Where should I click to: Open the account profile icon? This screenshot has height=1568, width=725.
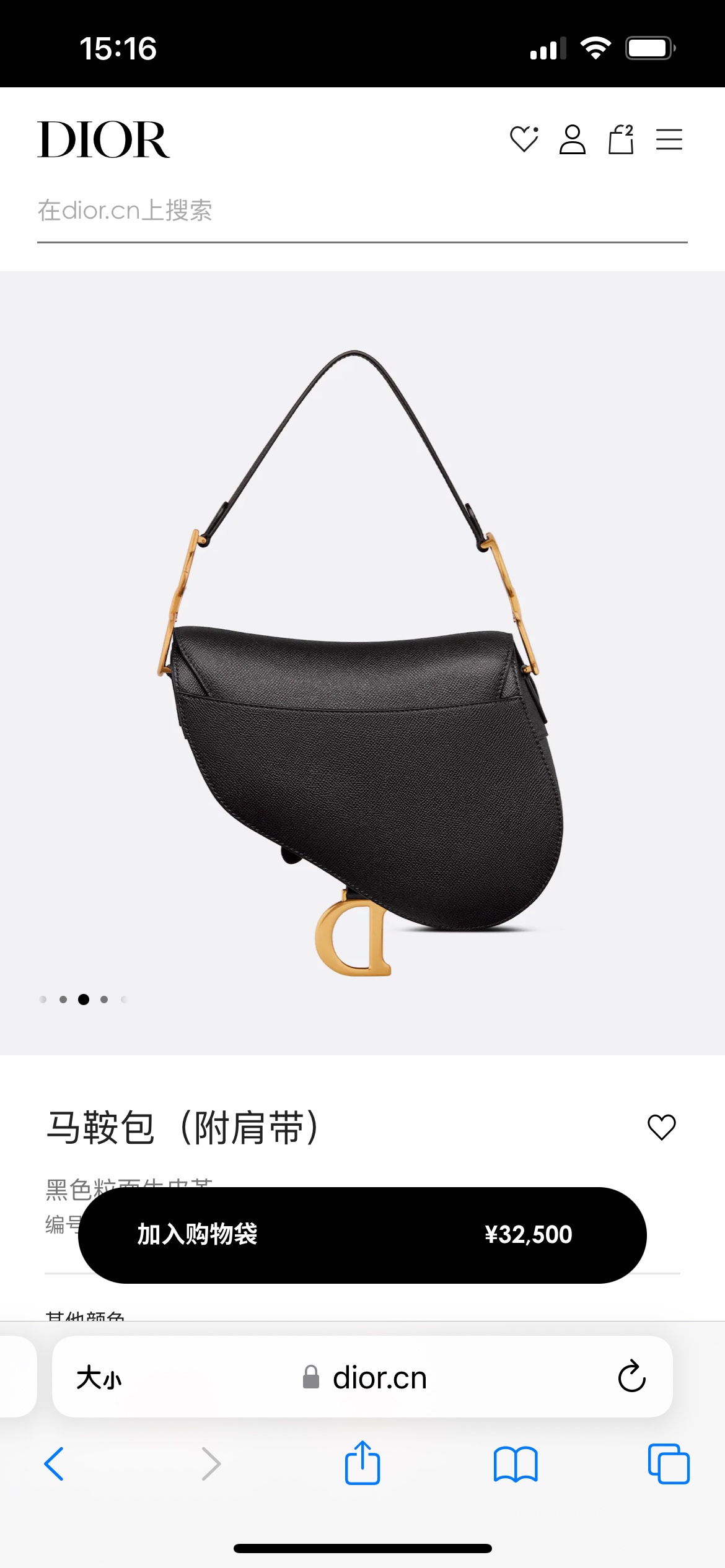572,139
